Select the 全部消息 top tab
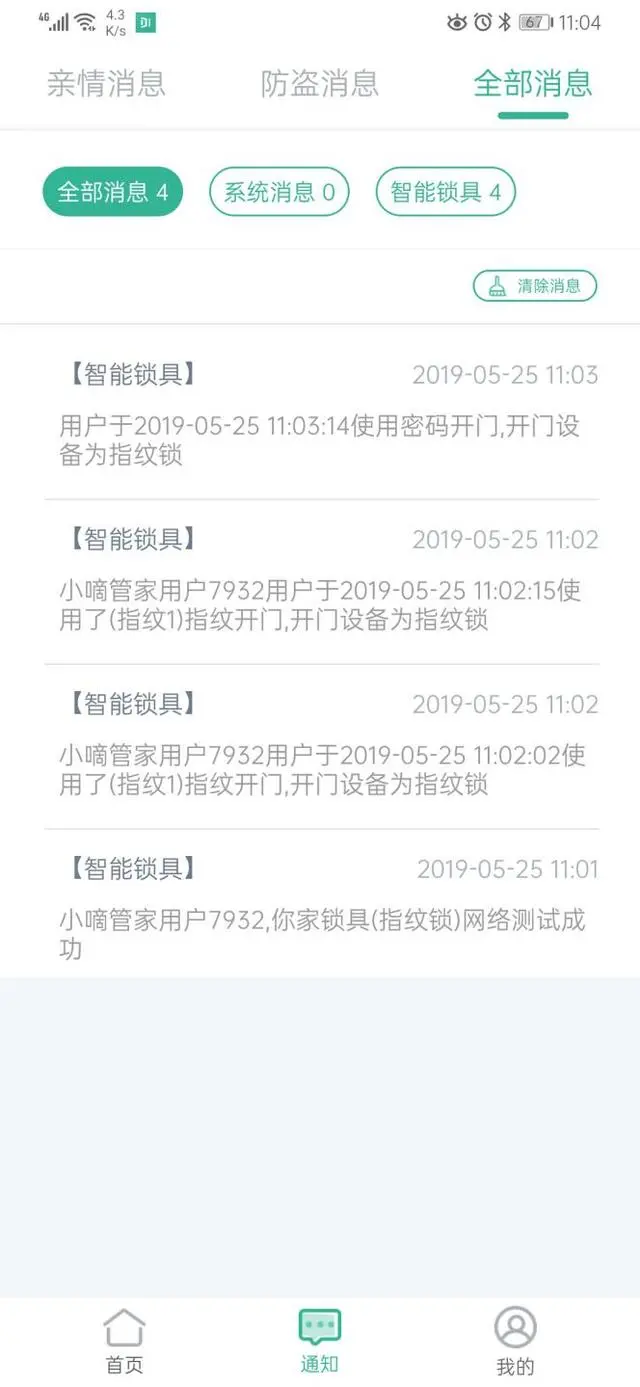640x1387 pixels. (x=533, y=84)
